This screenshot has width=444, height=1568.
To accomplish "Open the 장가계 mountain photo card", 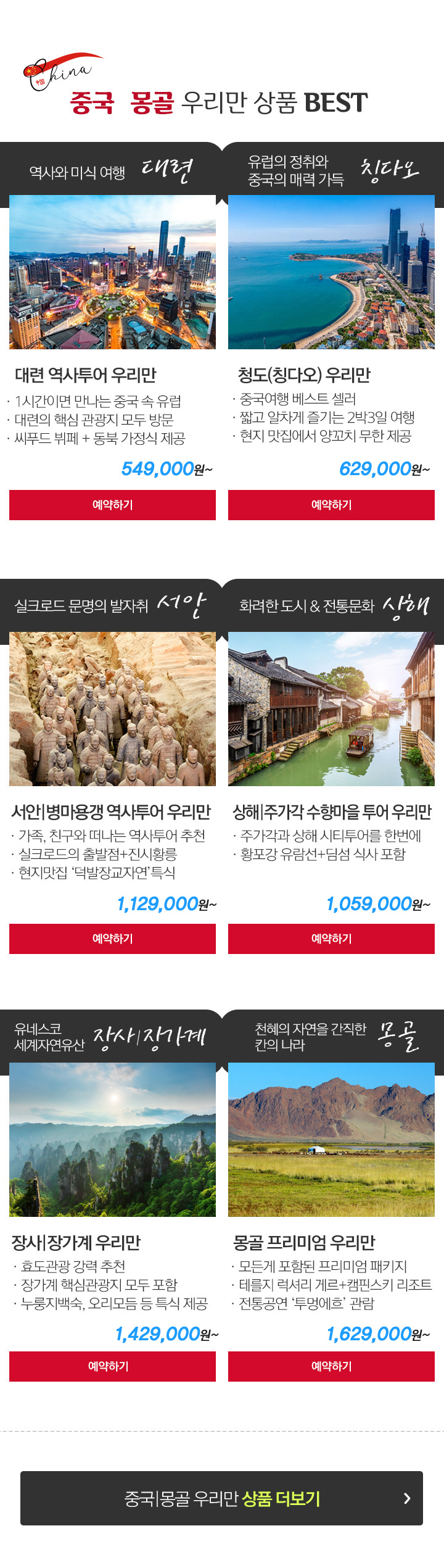I will (x=112, y=1139).
